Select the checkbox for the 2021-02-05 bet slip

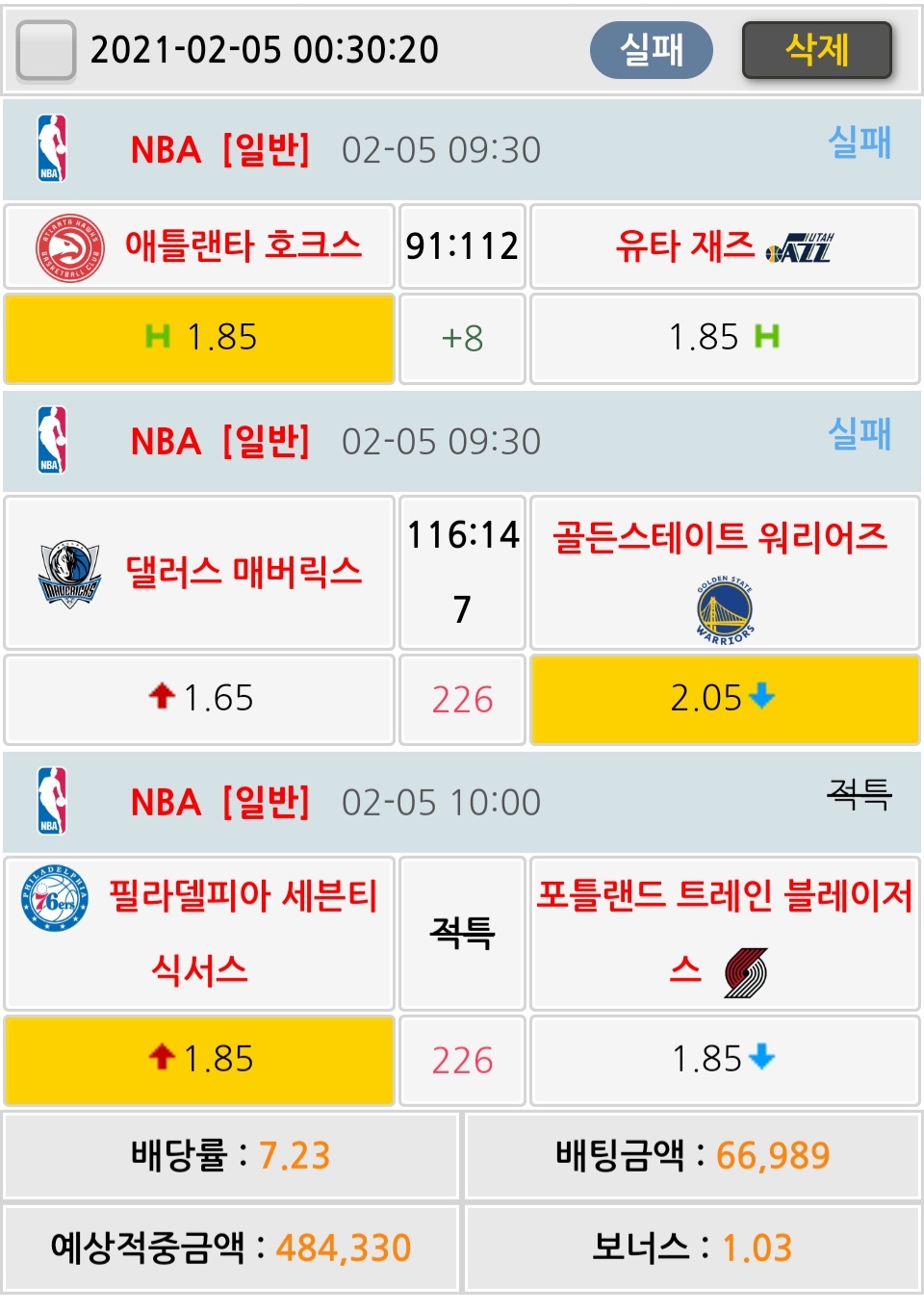pos(46,50)
